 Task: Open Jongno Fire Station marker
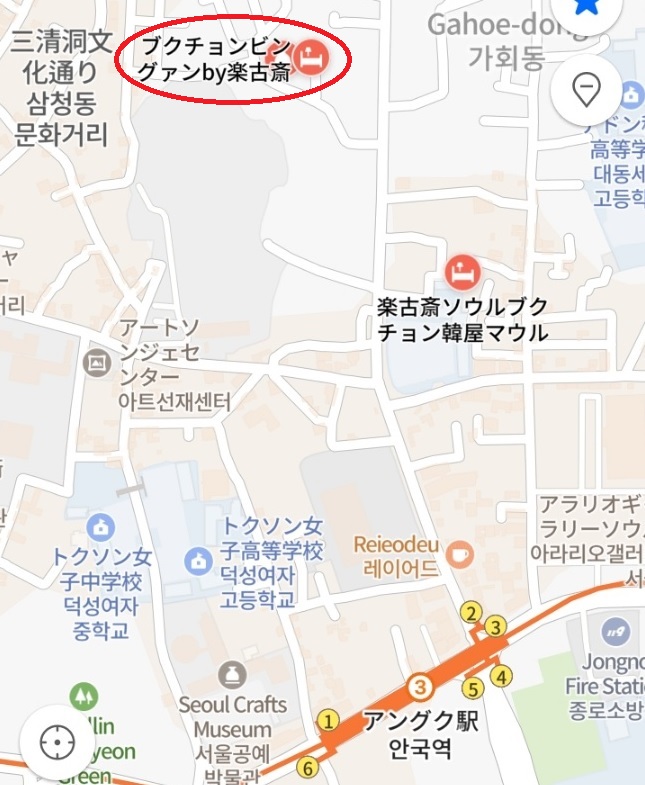click(613, 633)
